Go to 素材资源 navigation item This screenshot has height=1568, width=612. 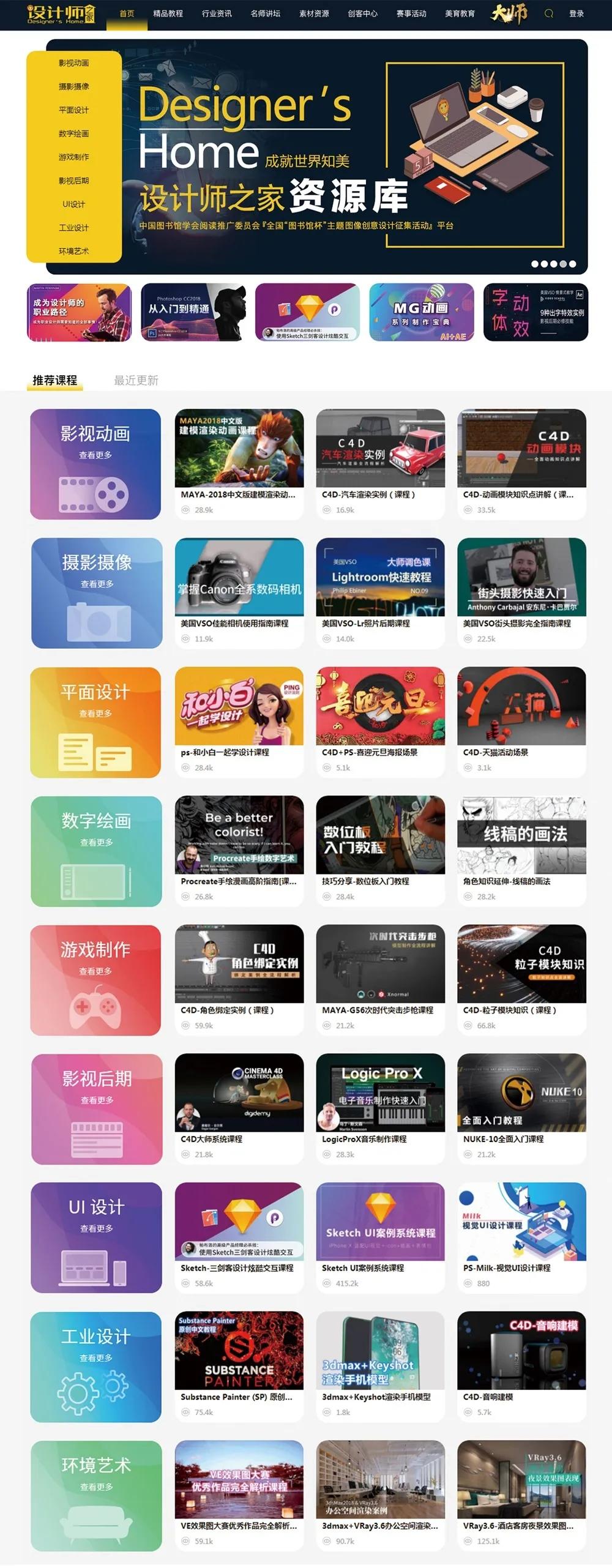click(x=314, y=13)
